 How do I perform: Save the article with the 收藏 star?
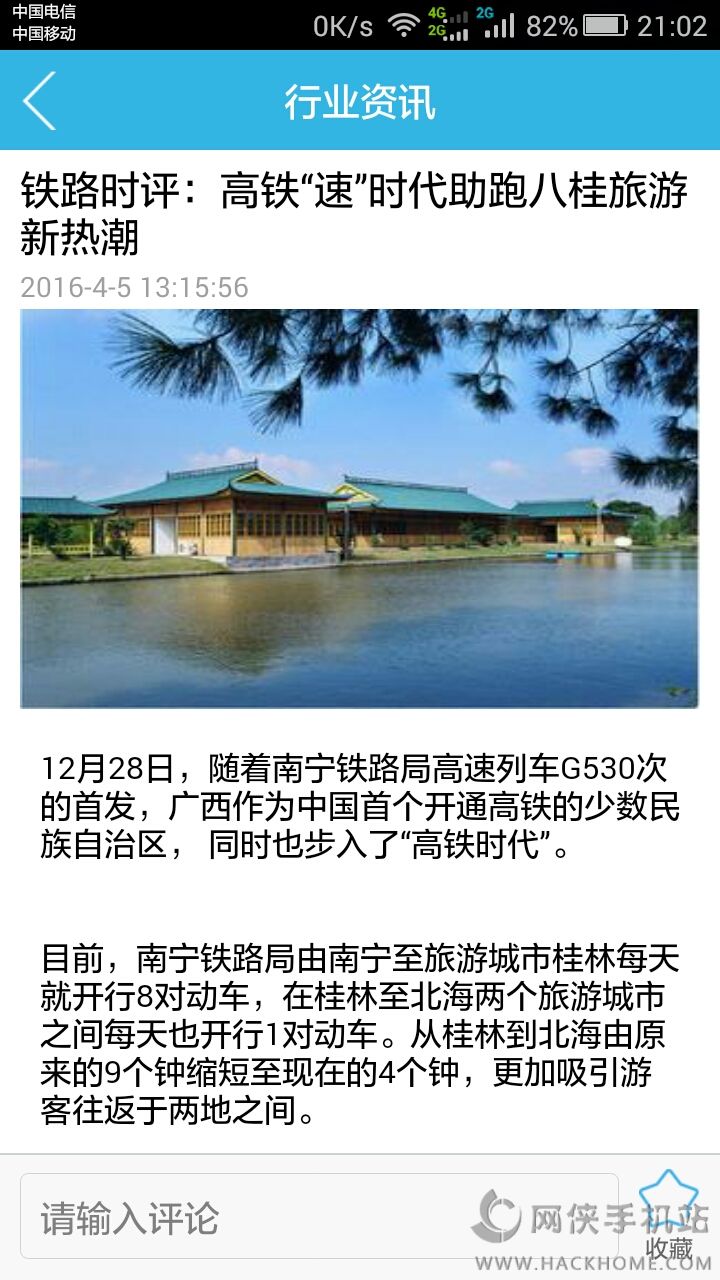[669, 1215]
